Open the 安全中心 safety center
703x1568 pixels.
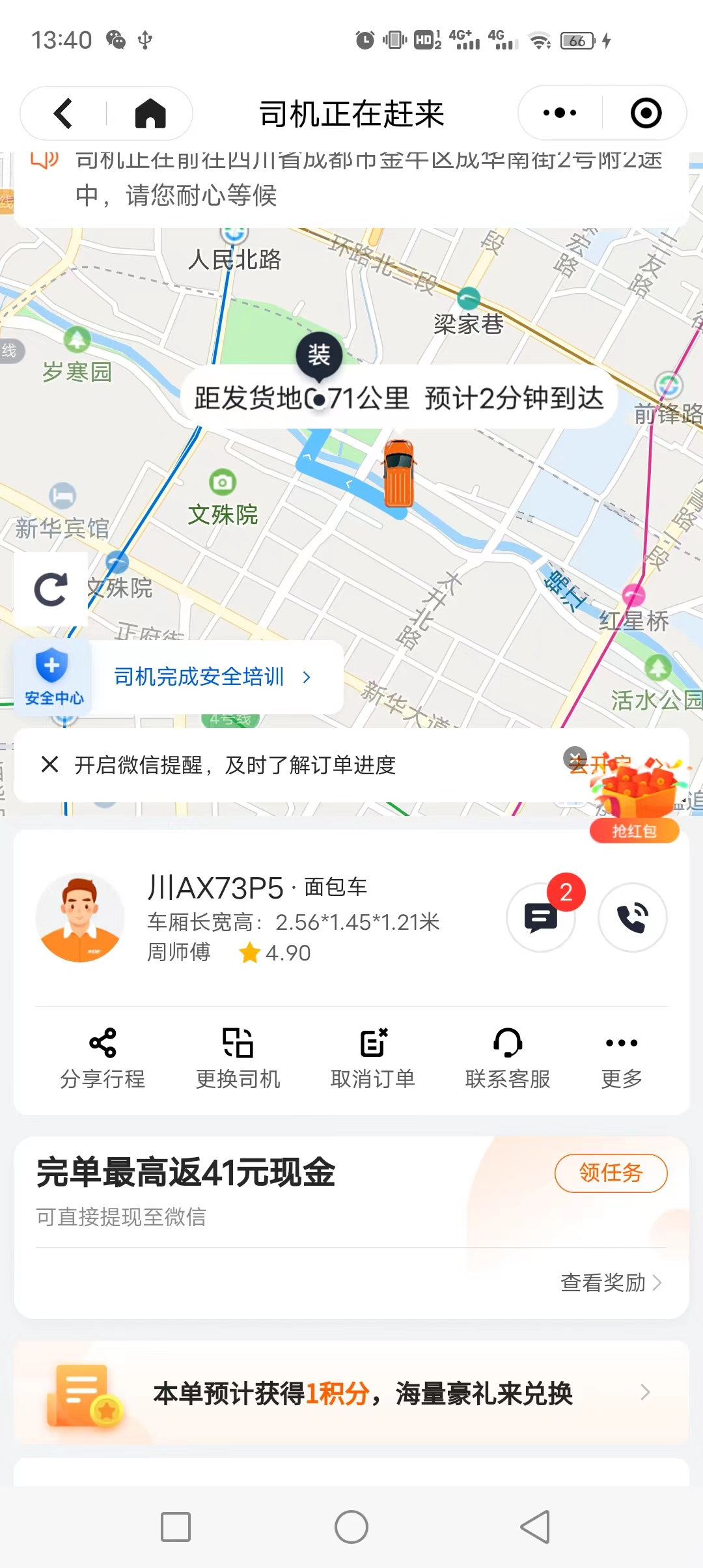(53, 677)
